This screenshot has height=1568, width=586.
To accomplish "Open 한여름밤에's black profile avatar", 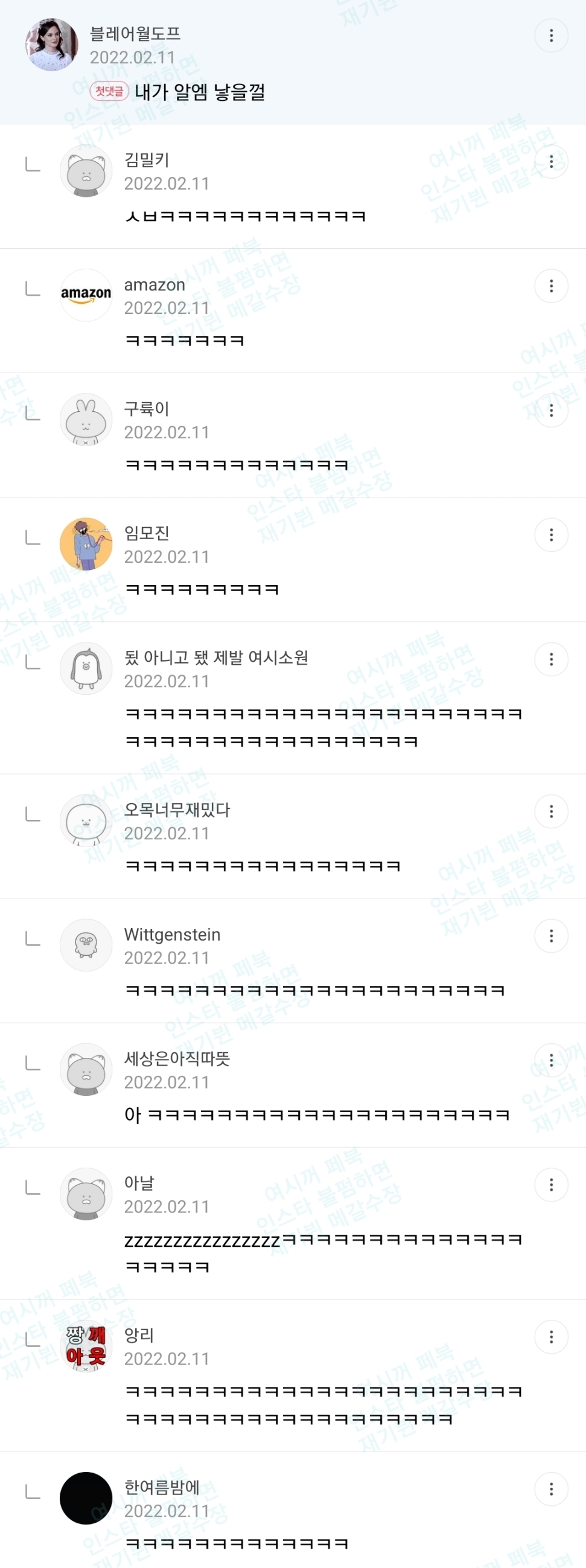I will point(86,1498).
